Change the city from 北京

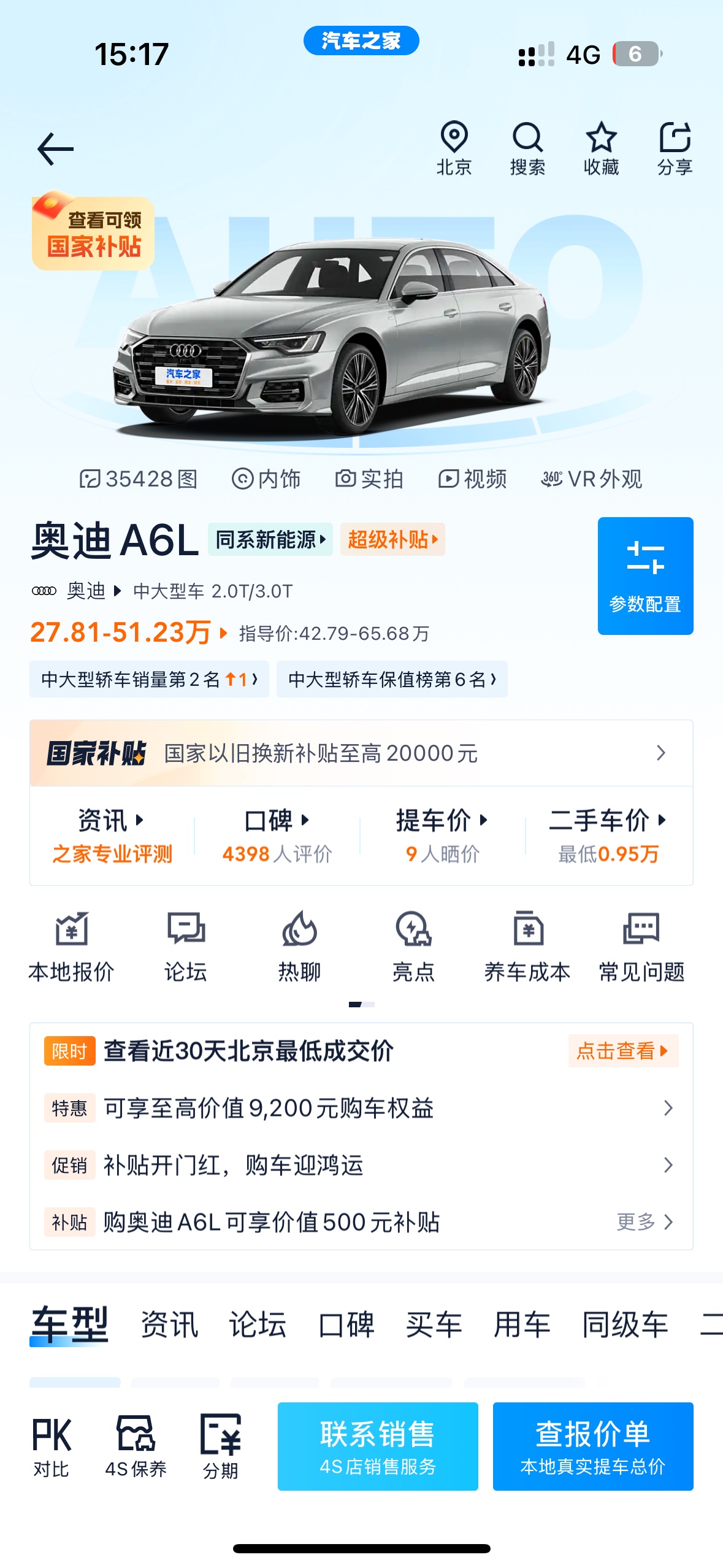[454, 149]
